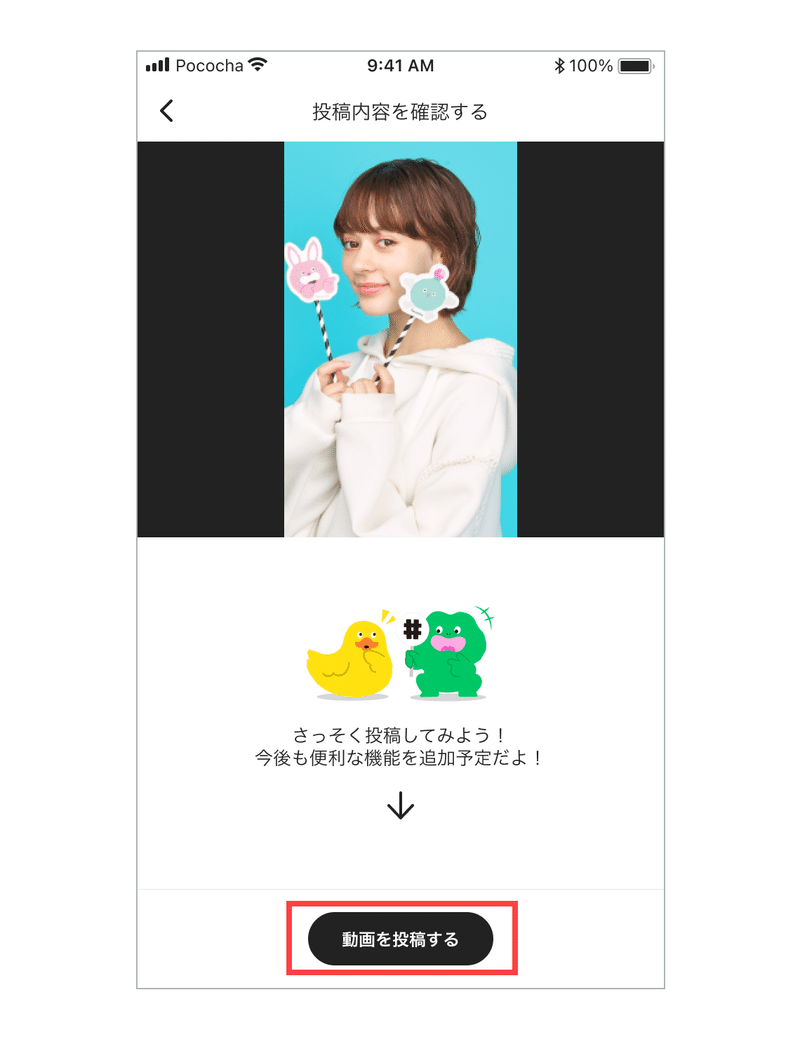Go back using the top-left arrow
The width and height of the screenshot is (800, 1041).
tap(167, 111)
